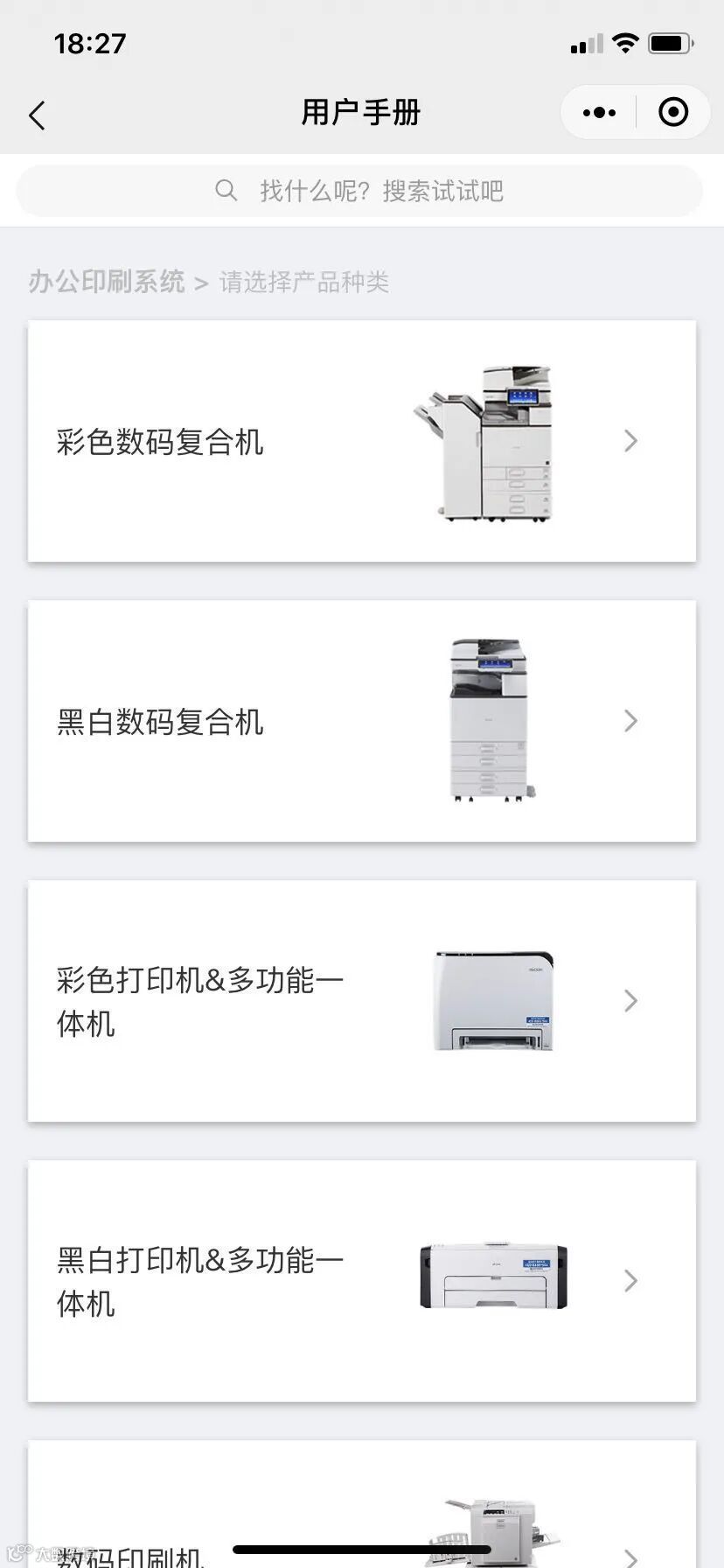Image resolution: width=724 pixels, height=1568 pixels.
Task: View the 黑白打印机&多功能一体机 card
Action: (x=362, y=1281)
